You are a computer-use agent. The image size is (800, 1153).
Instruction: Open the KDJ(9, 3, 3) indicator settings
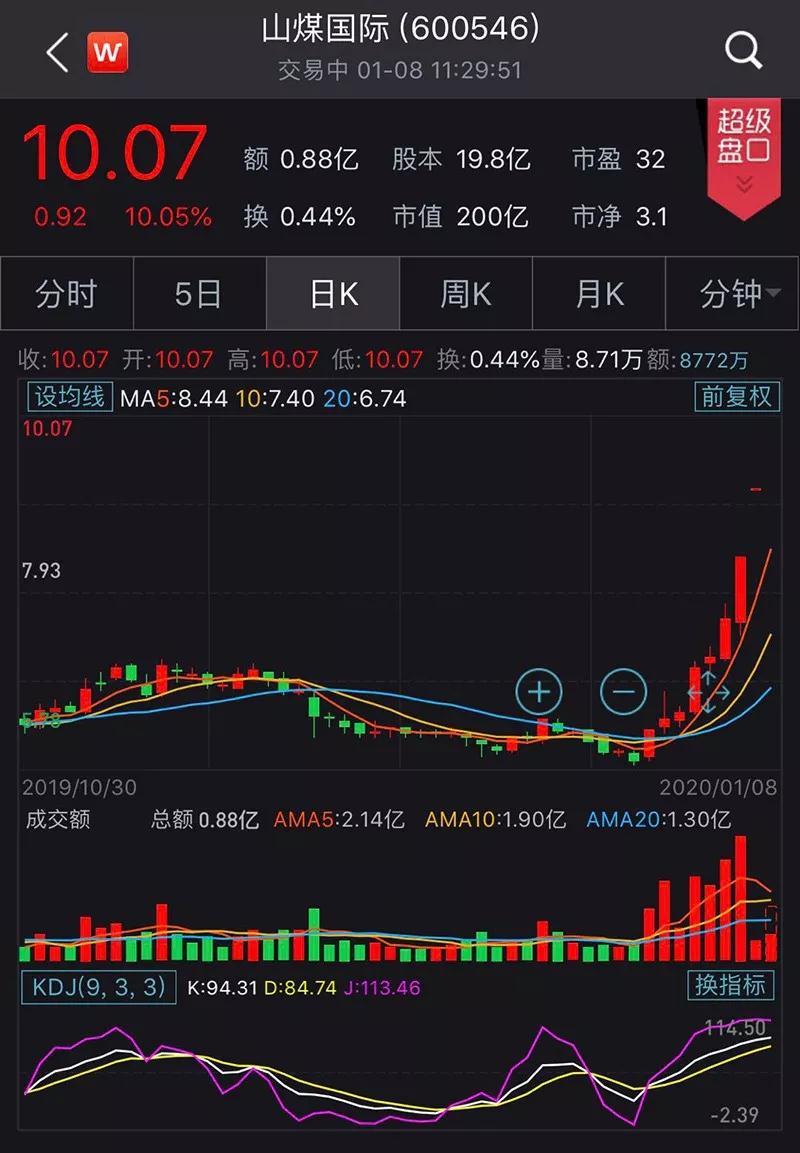pyautogui.click(x=98, y=987)
